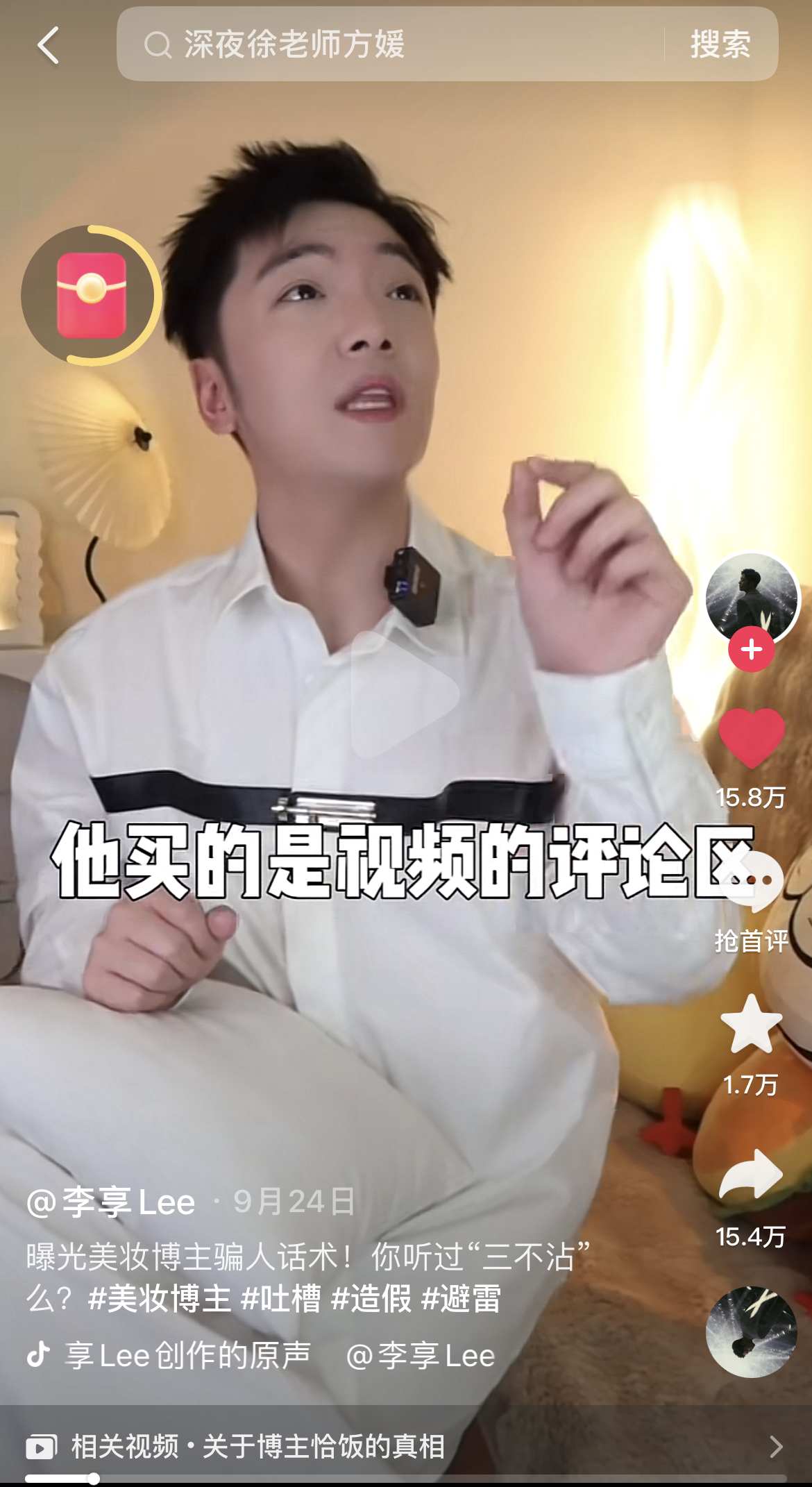Follow the creator with the red plus
The image size is (812, 1487).
click(x=751, y=650)
